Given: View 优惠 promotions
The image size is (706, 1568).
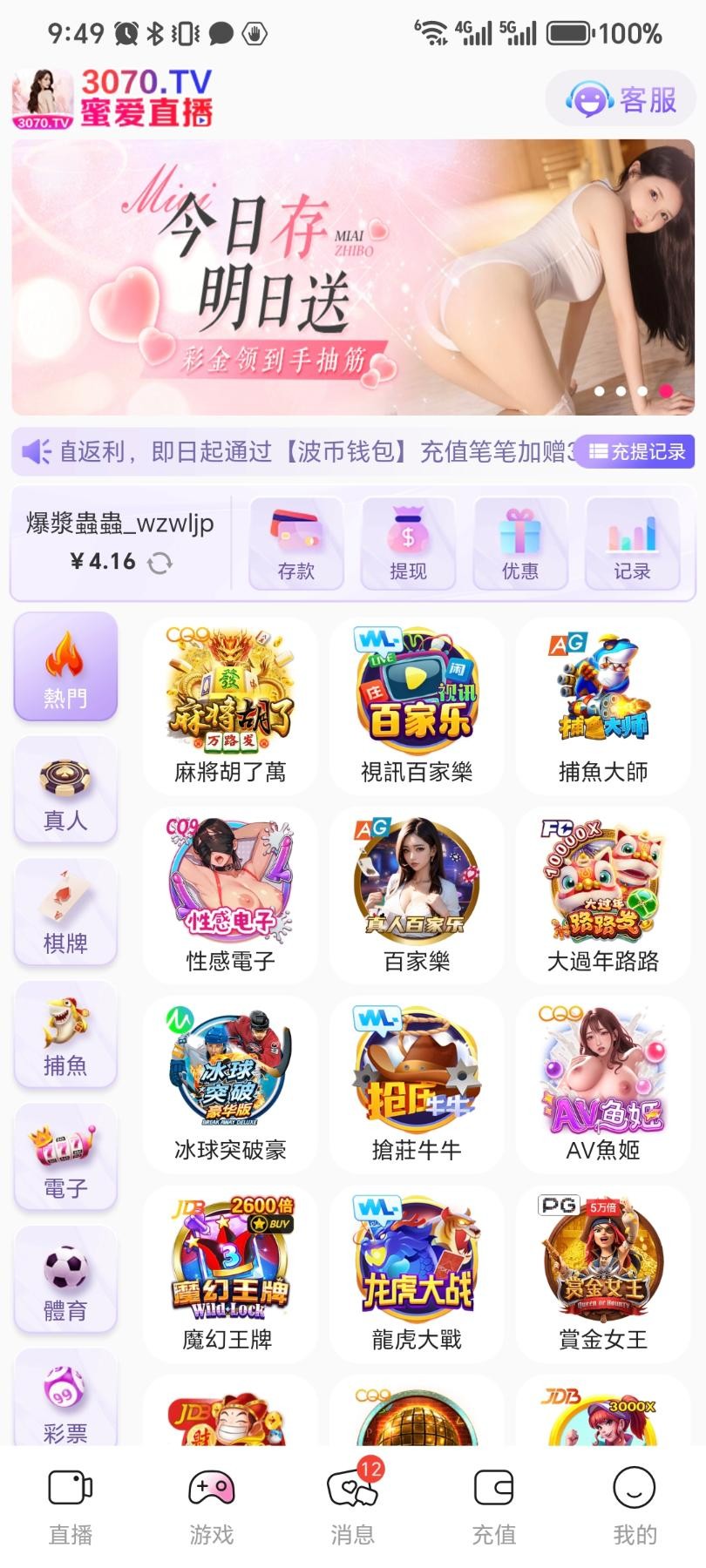Looking at the screenshot, I should coord(520,544).
